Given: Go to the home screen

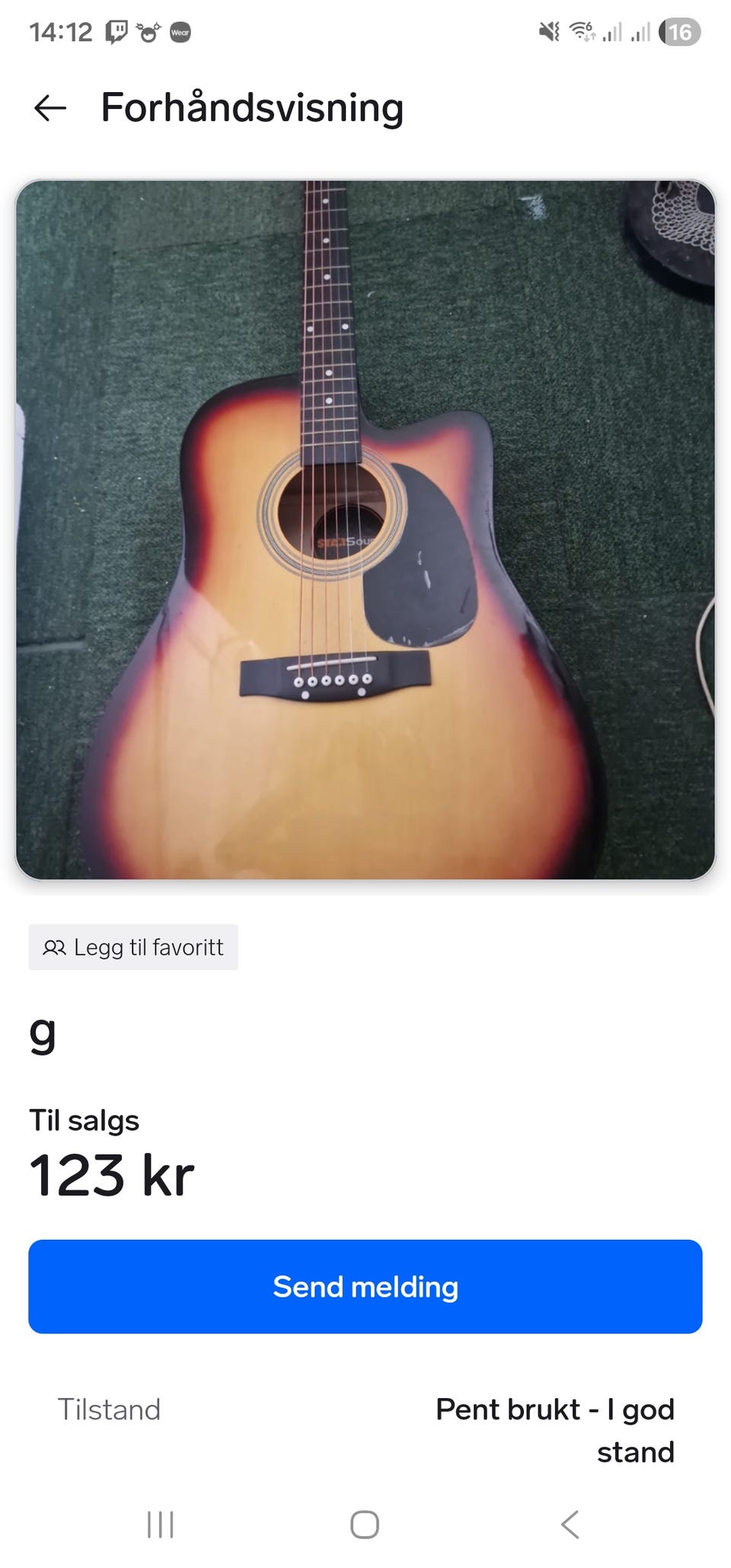Looking at the screenshot, I should tap(365, 1525).
